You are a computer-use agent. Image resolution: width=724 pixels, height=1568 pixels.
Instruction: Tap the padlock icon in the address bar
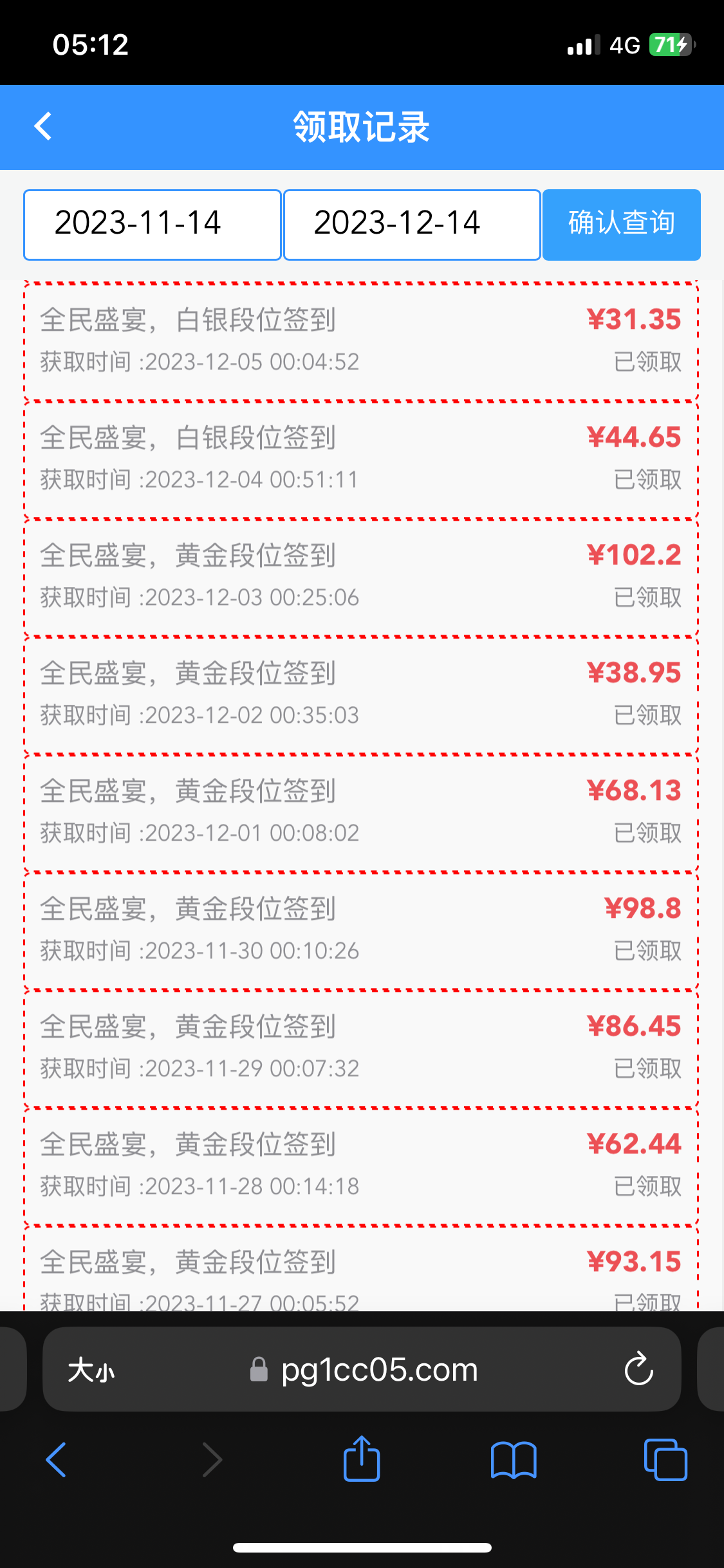pos(259,1369)
